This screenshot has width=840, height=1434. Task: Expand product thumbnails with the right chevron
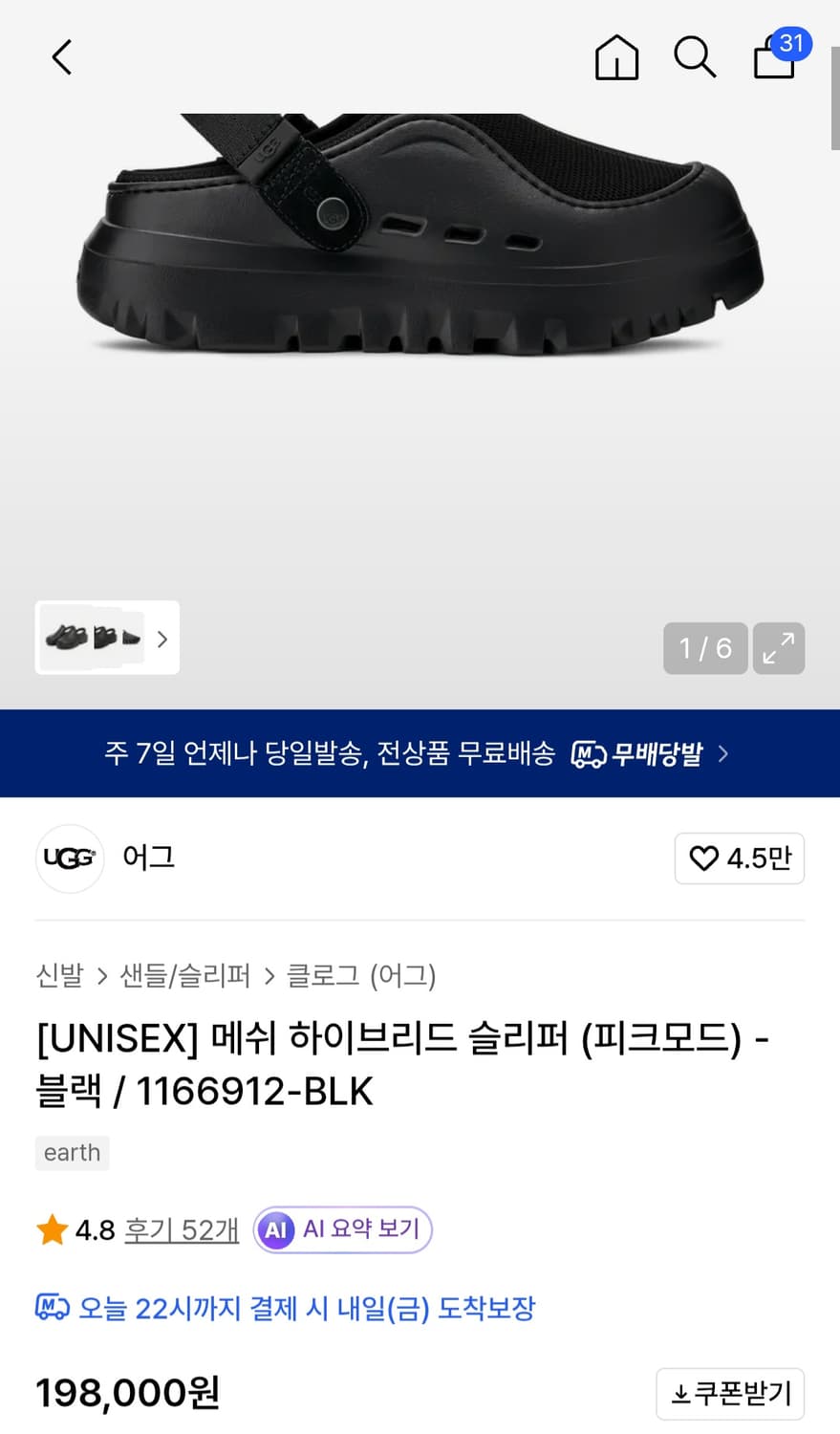coord(160,639)
